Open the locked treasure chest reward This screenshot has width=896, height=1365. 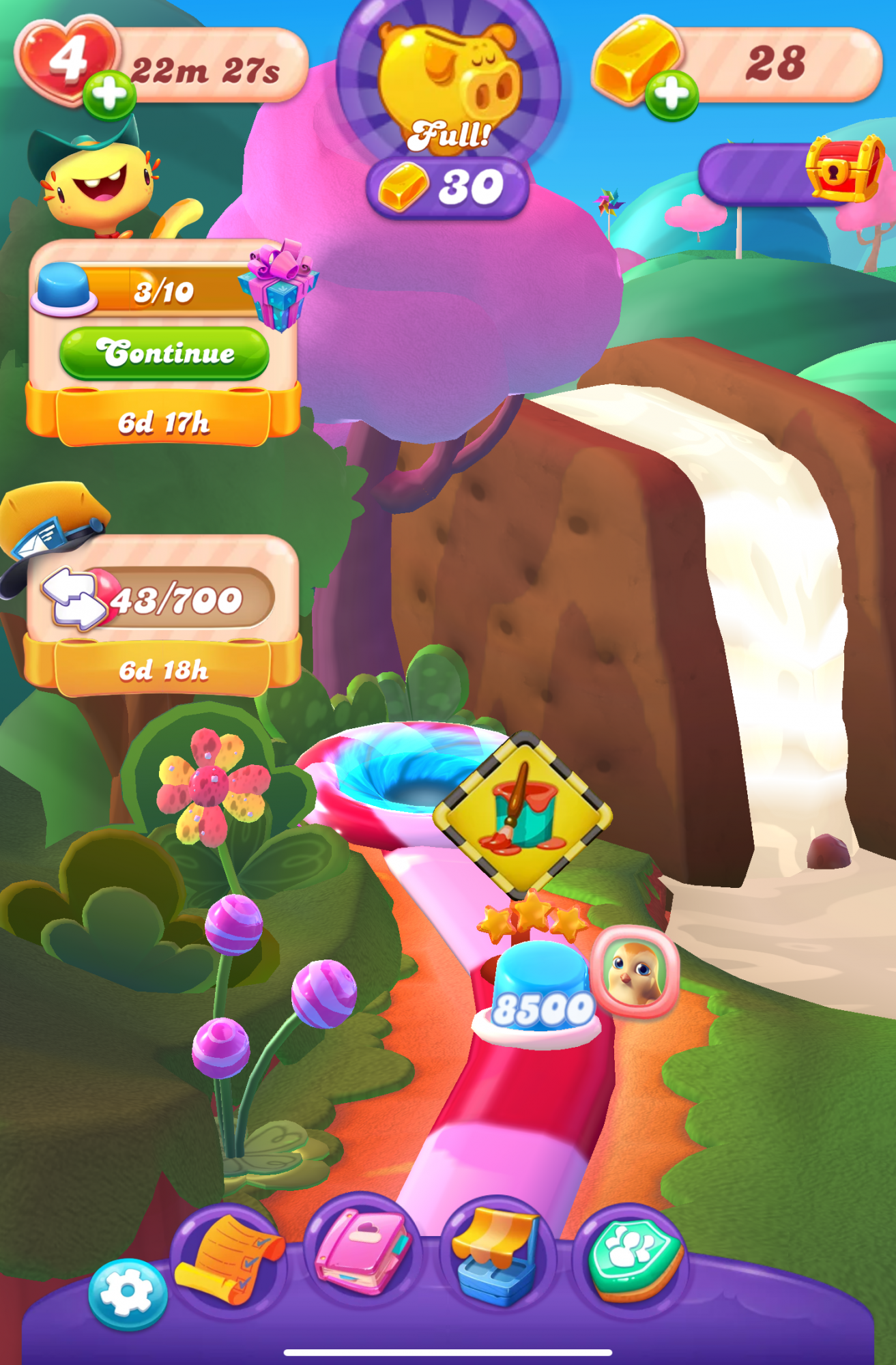(x=843, y=169)
